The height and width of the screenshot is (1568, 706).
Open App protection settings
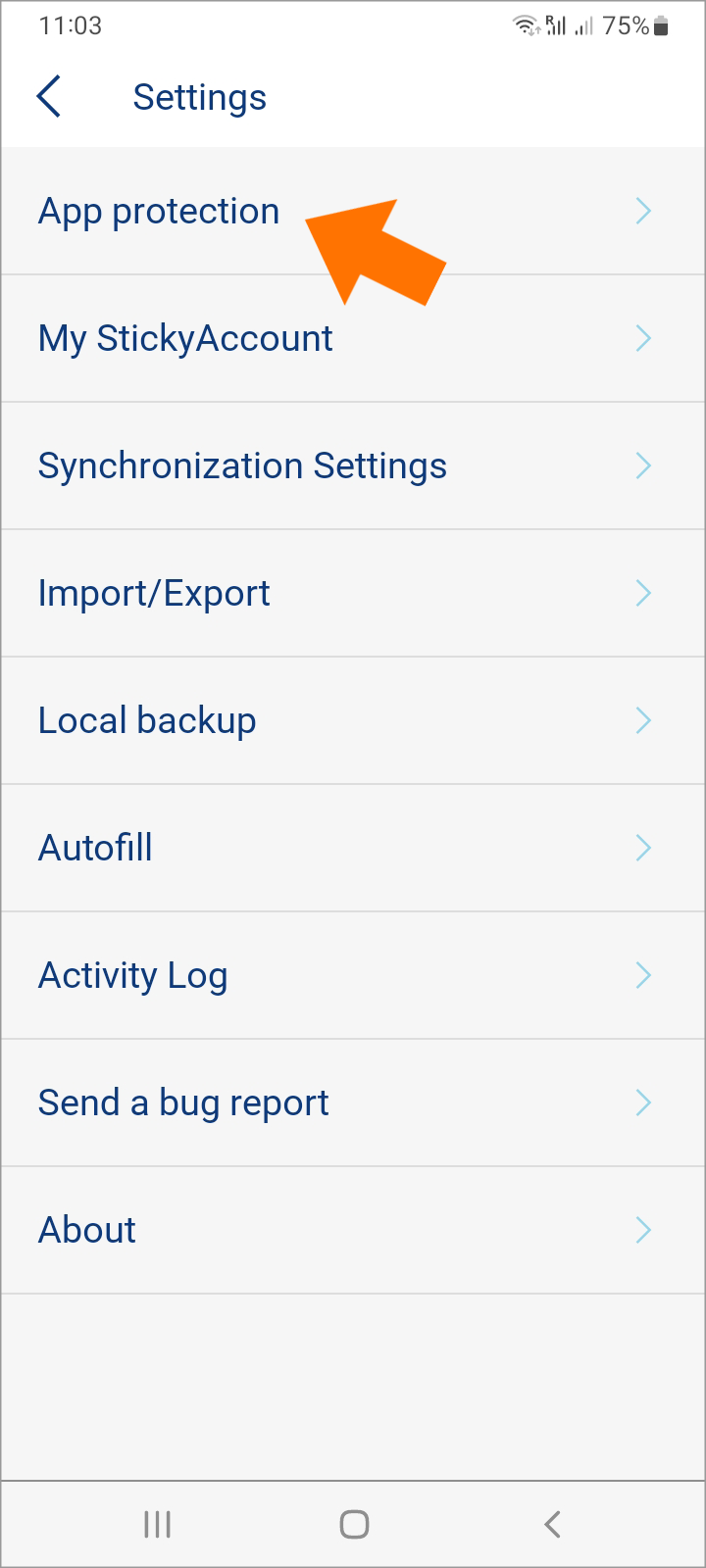tap(353, 211)
